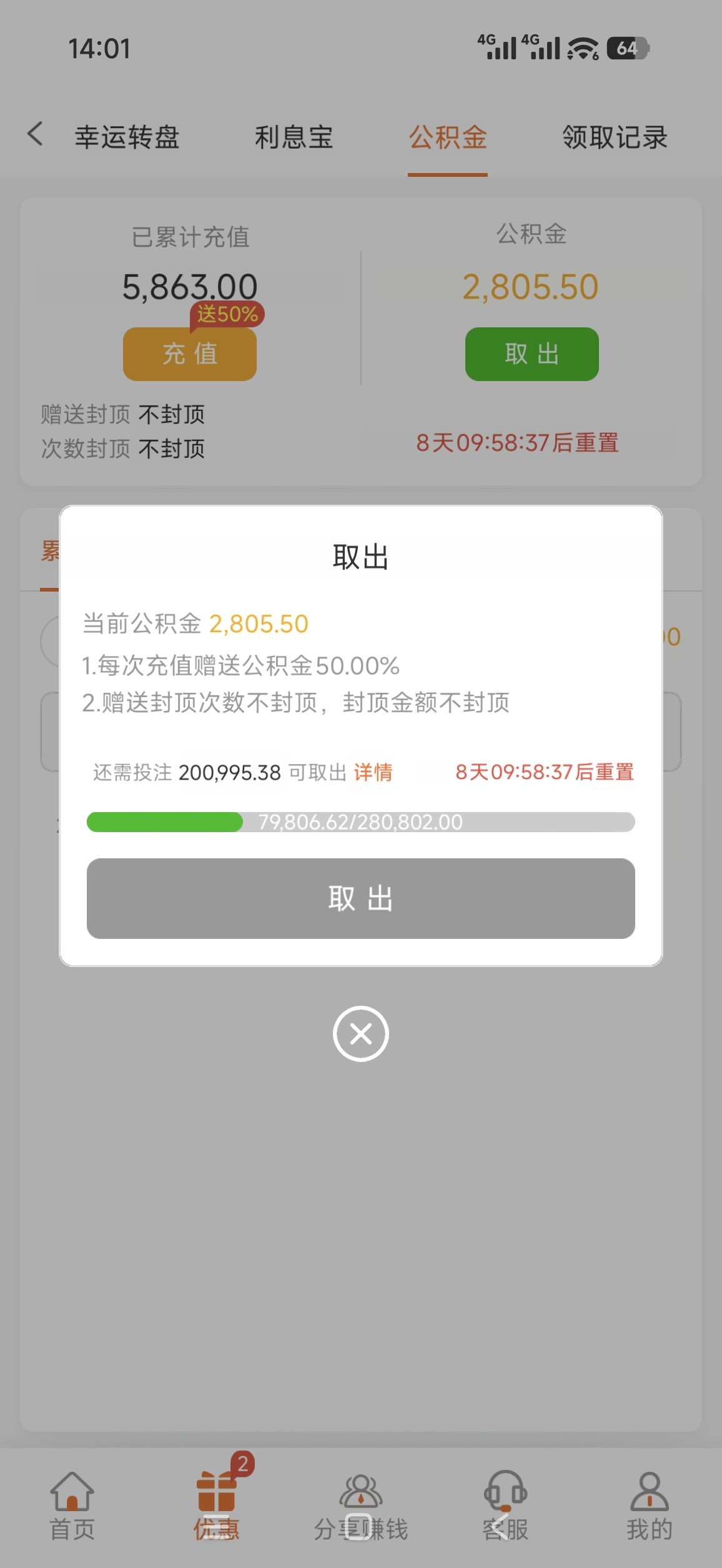Tap the grey 取出 button in the dialog
This screenshot has width=722, height=1568.
pos(360,898)
